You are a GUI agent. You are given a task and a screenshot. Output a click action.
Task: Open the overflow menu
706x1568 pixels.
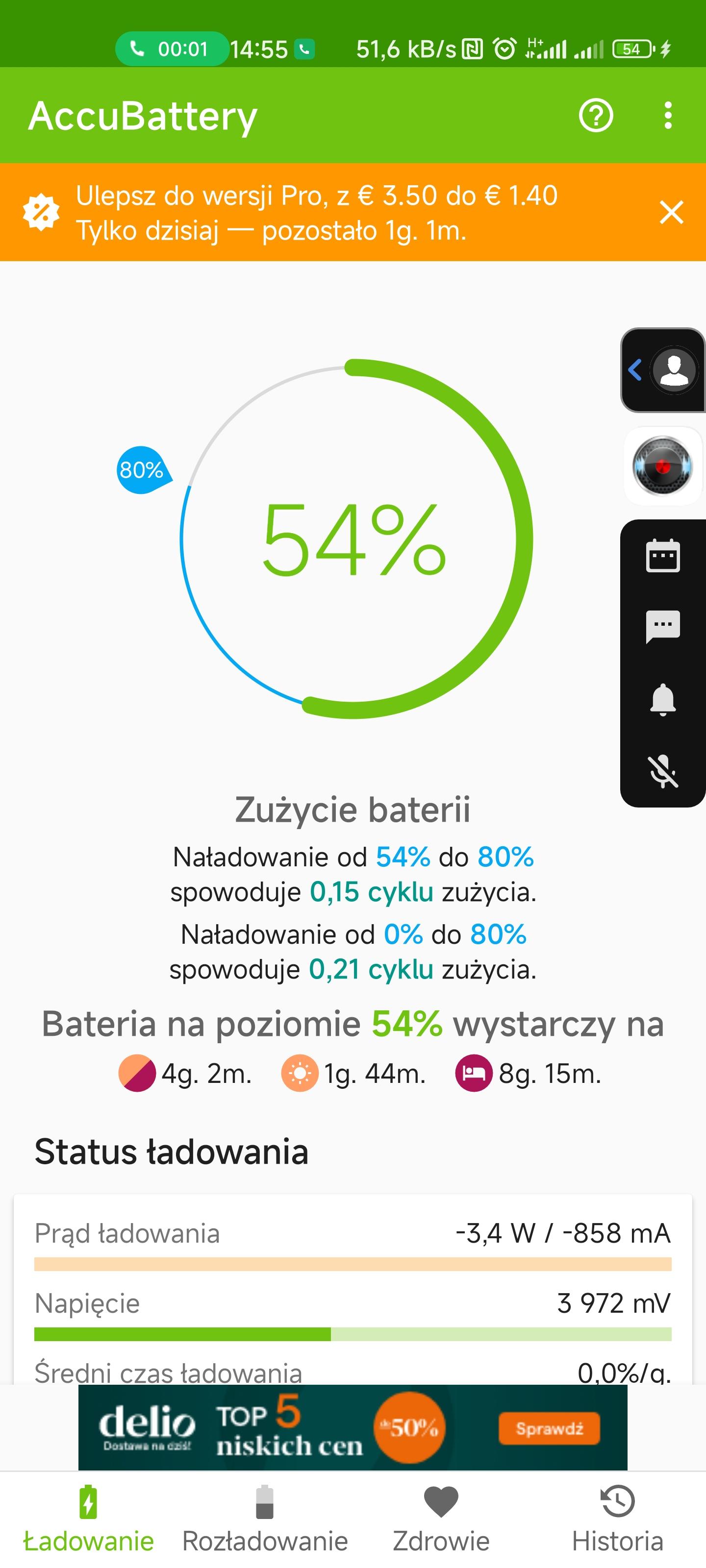click(668, 116)
